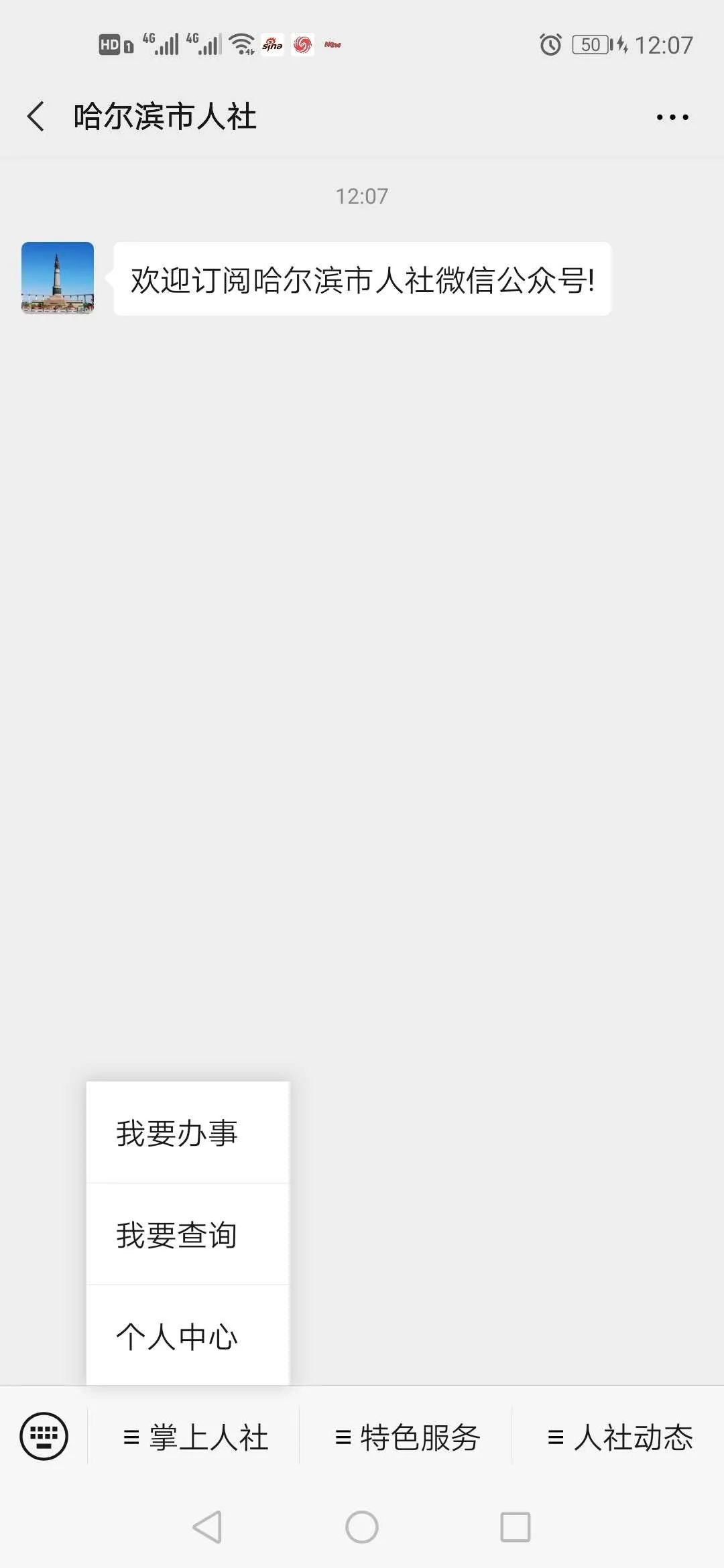
Task: Expand the 特色服务 bottom menu
Action: (x=407, y=1437)
